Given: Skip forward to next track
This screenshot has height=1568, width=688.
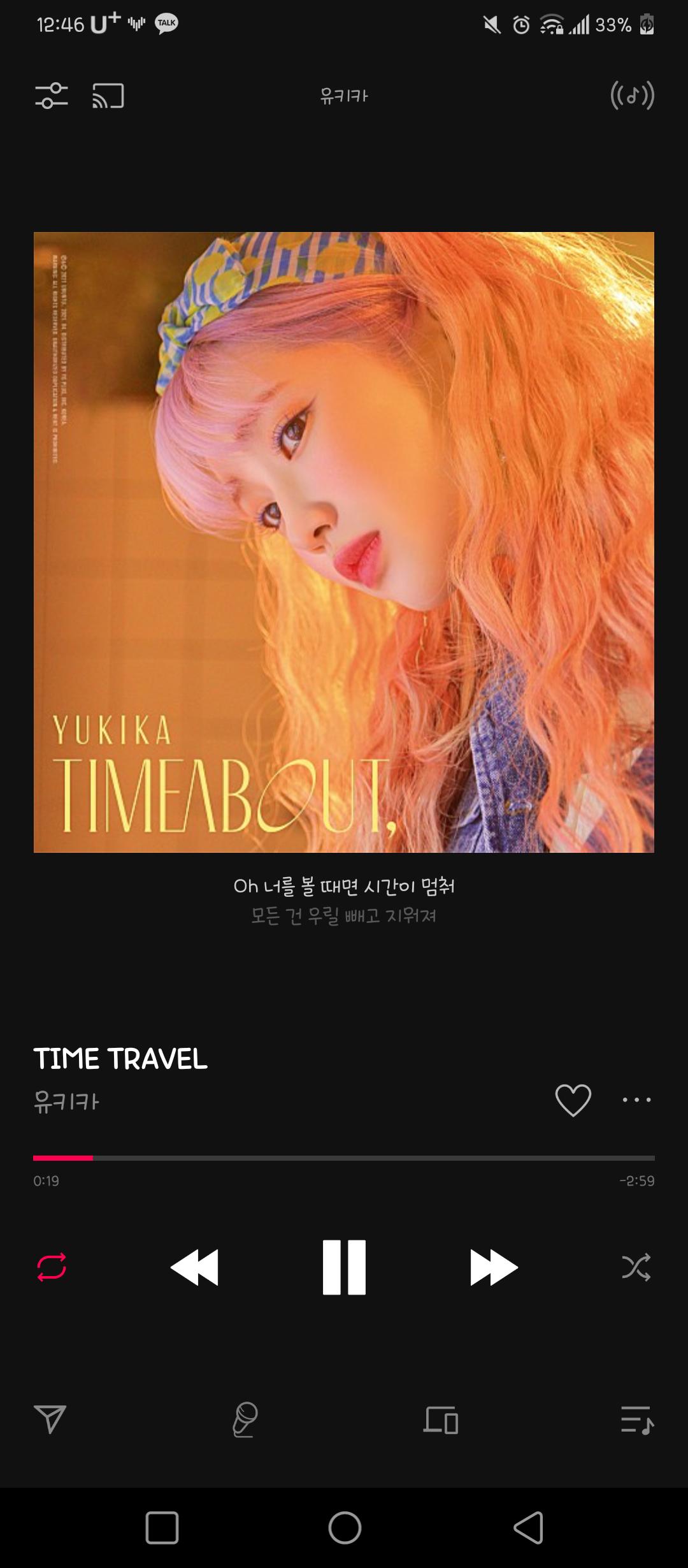Looking at the screenshot, I should pyautogui.click(x=494, y=1267).
